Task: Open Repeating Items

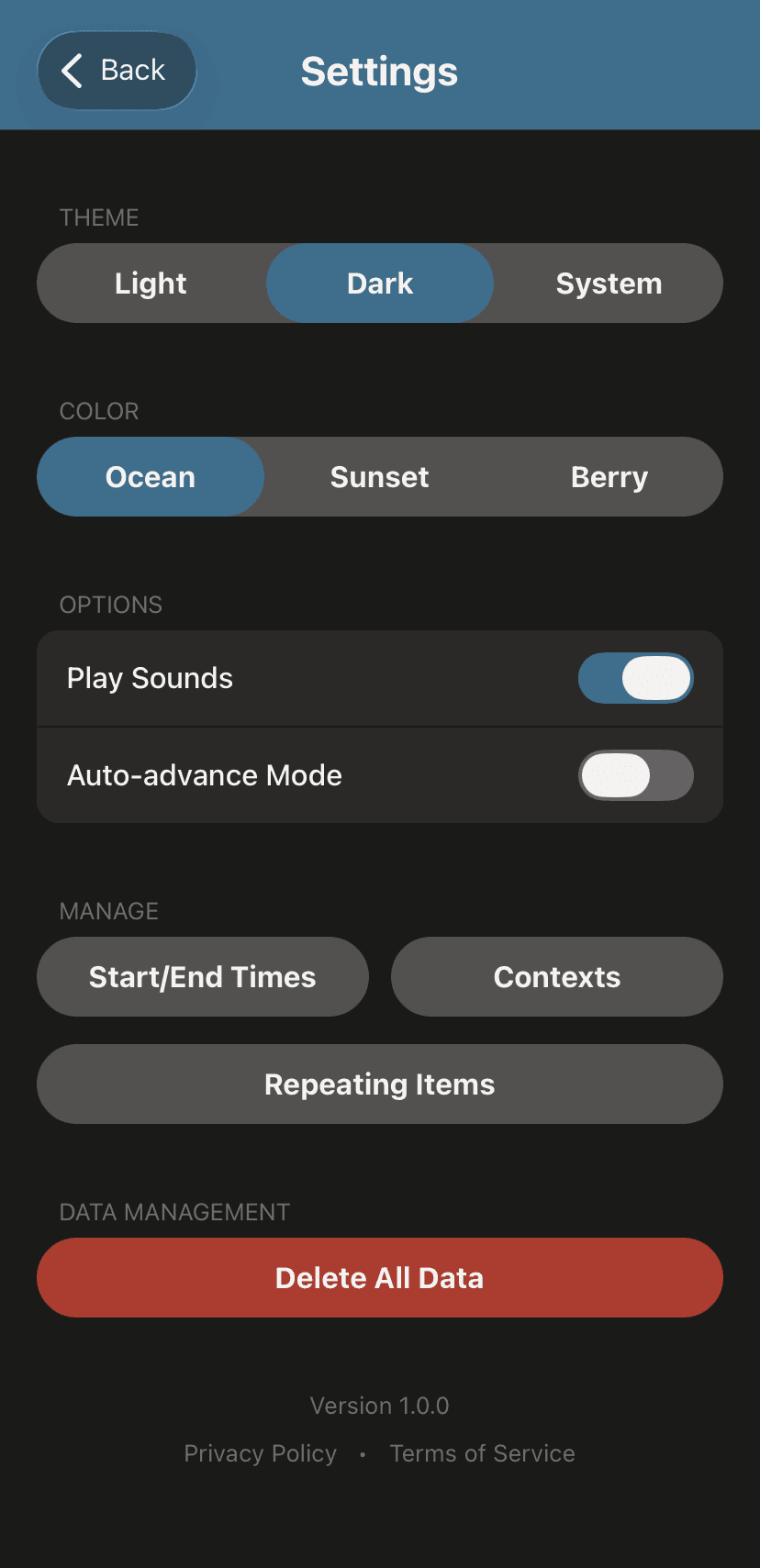Action: coord(380,1084)
